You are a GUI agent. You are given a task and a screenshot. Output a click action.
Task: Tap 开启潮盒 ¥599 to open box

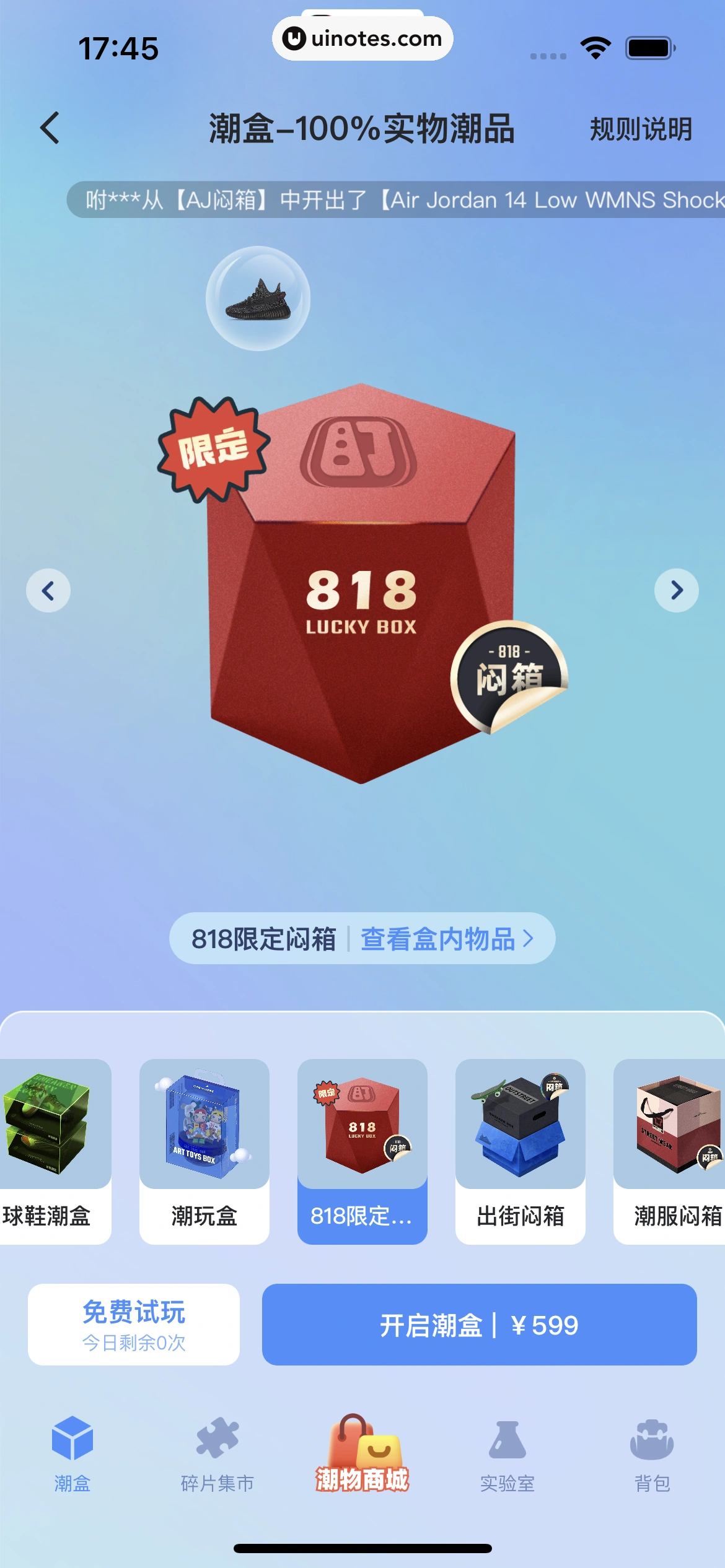tap(479, 1325)
